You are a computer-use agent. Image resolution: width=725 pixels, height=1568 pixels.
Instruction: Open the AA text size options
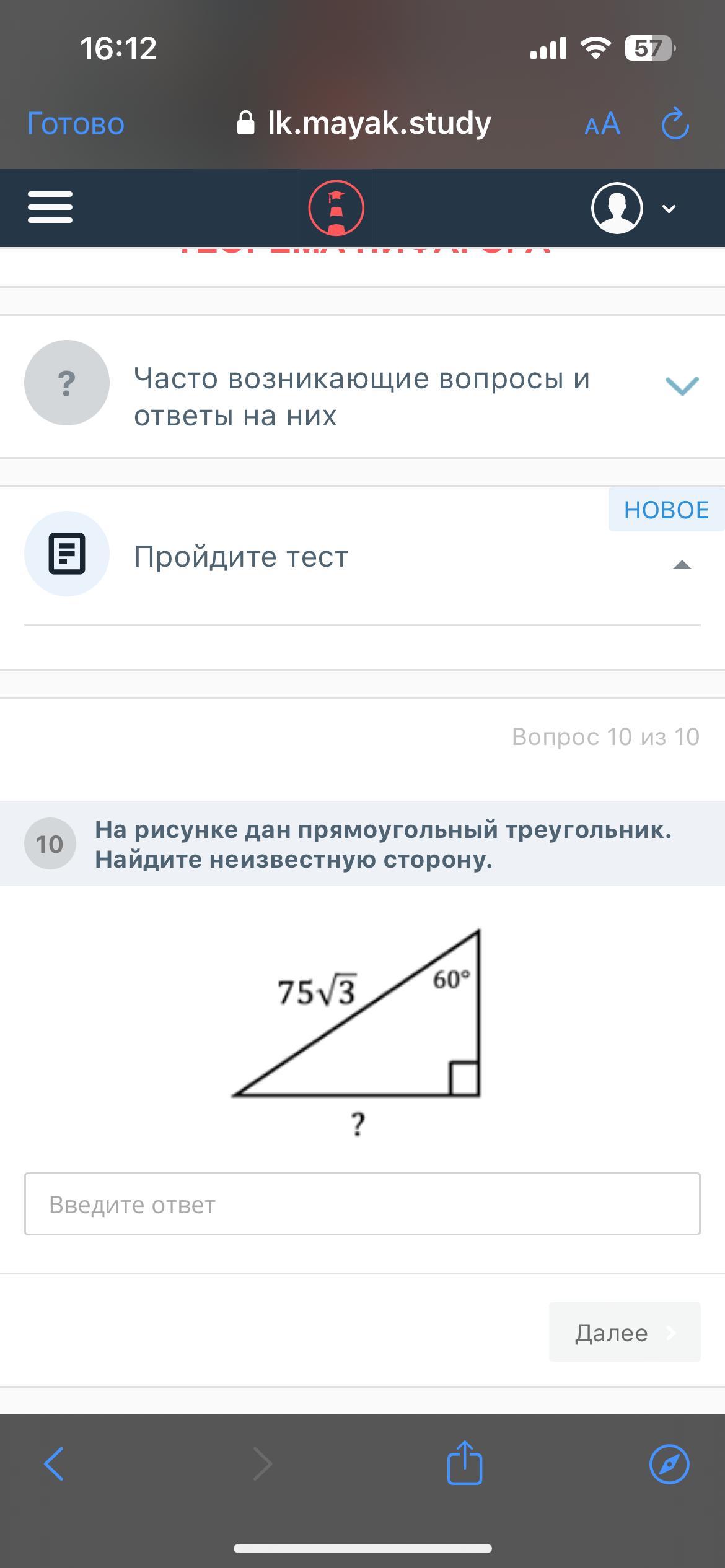602,124
